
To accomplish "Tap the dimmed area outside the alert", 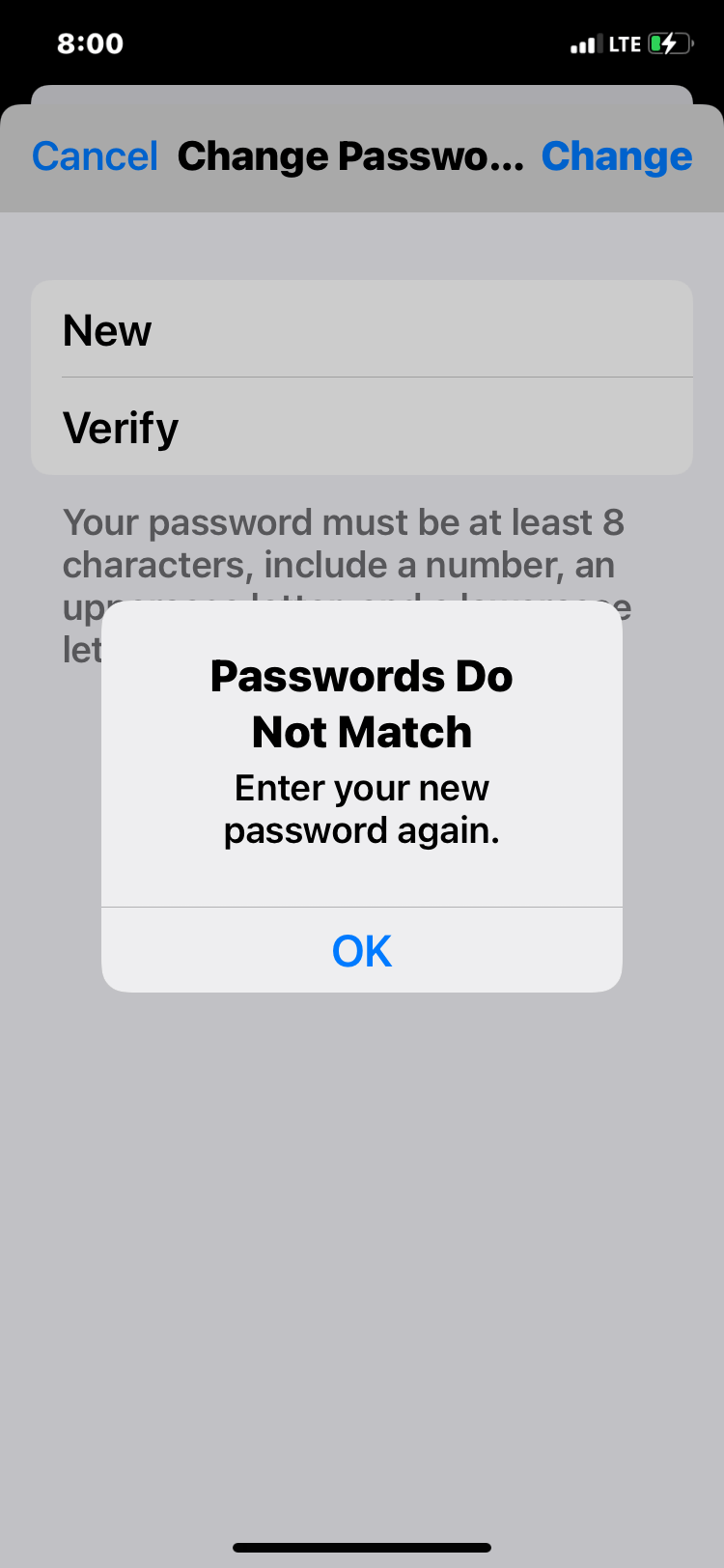I will coord(362,1207).
